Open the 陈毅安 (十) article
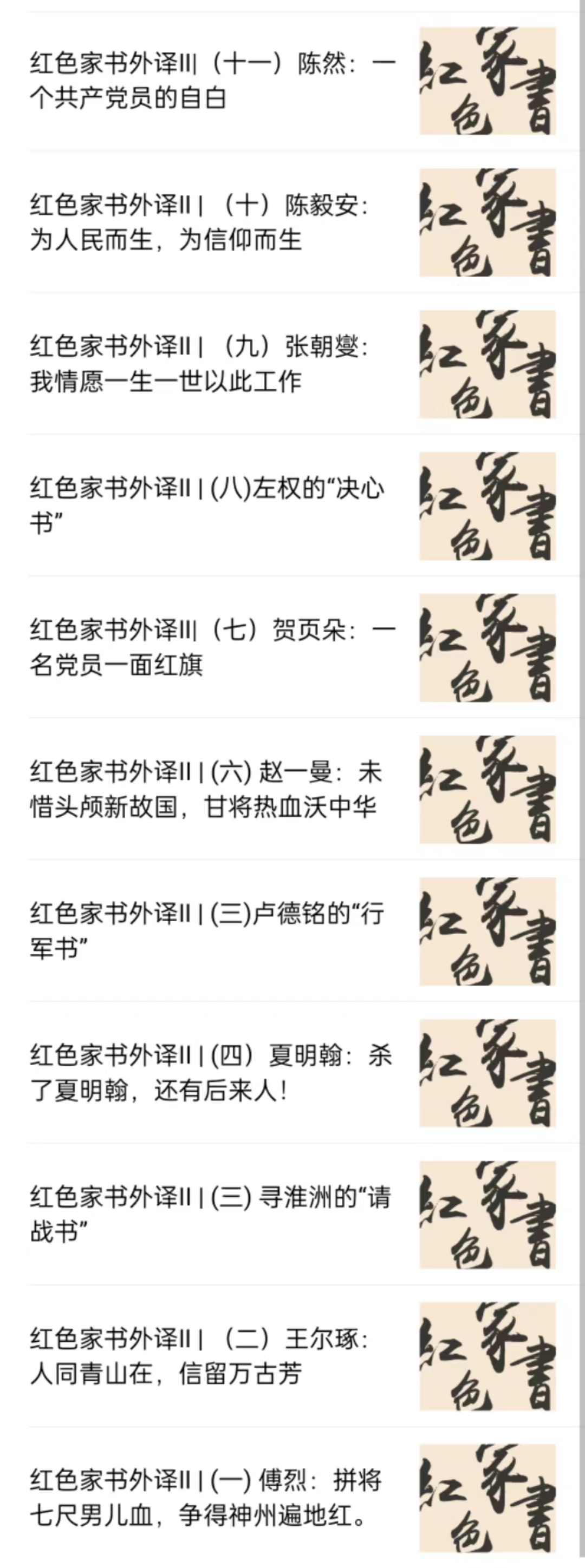Screen dimensions: 585x1568 [200, 223]
